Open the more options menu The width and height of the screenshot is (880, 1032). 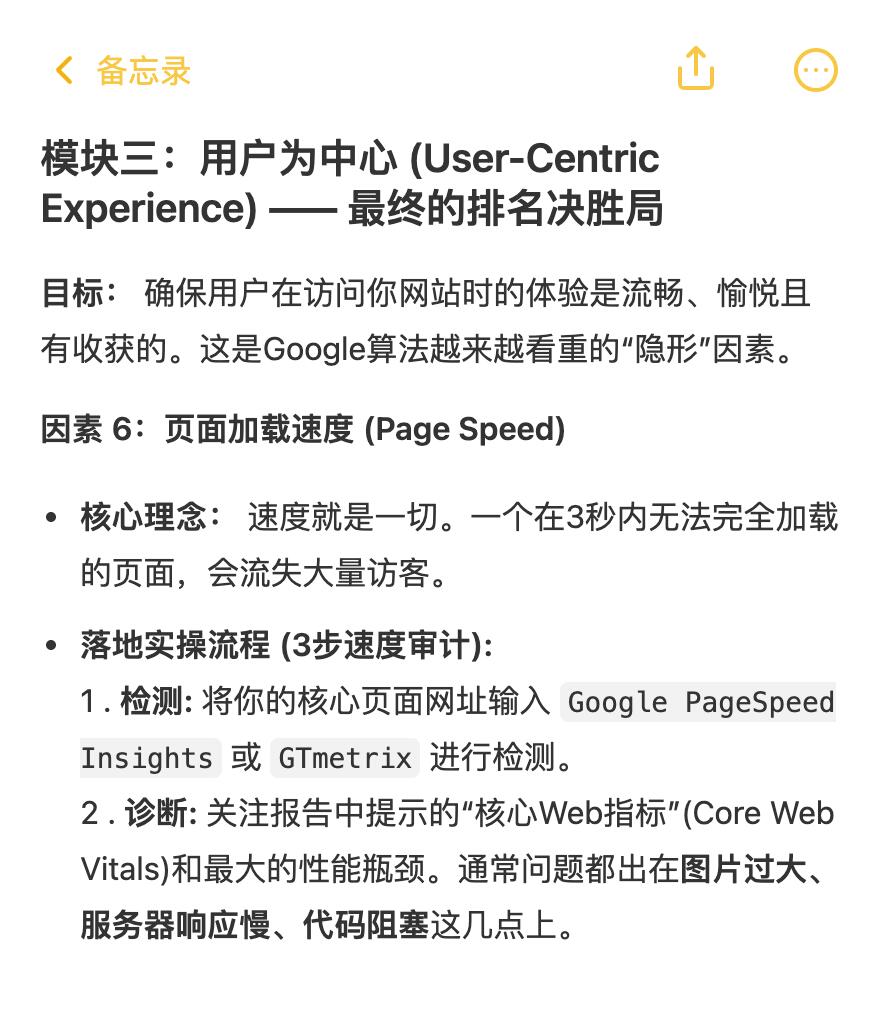pyautogui.click(x=815, y=70)
